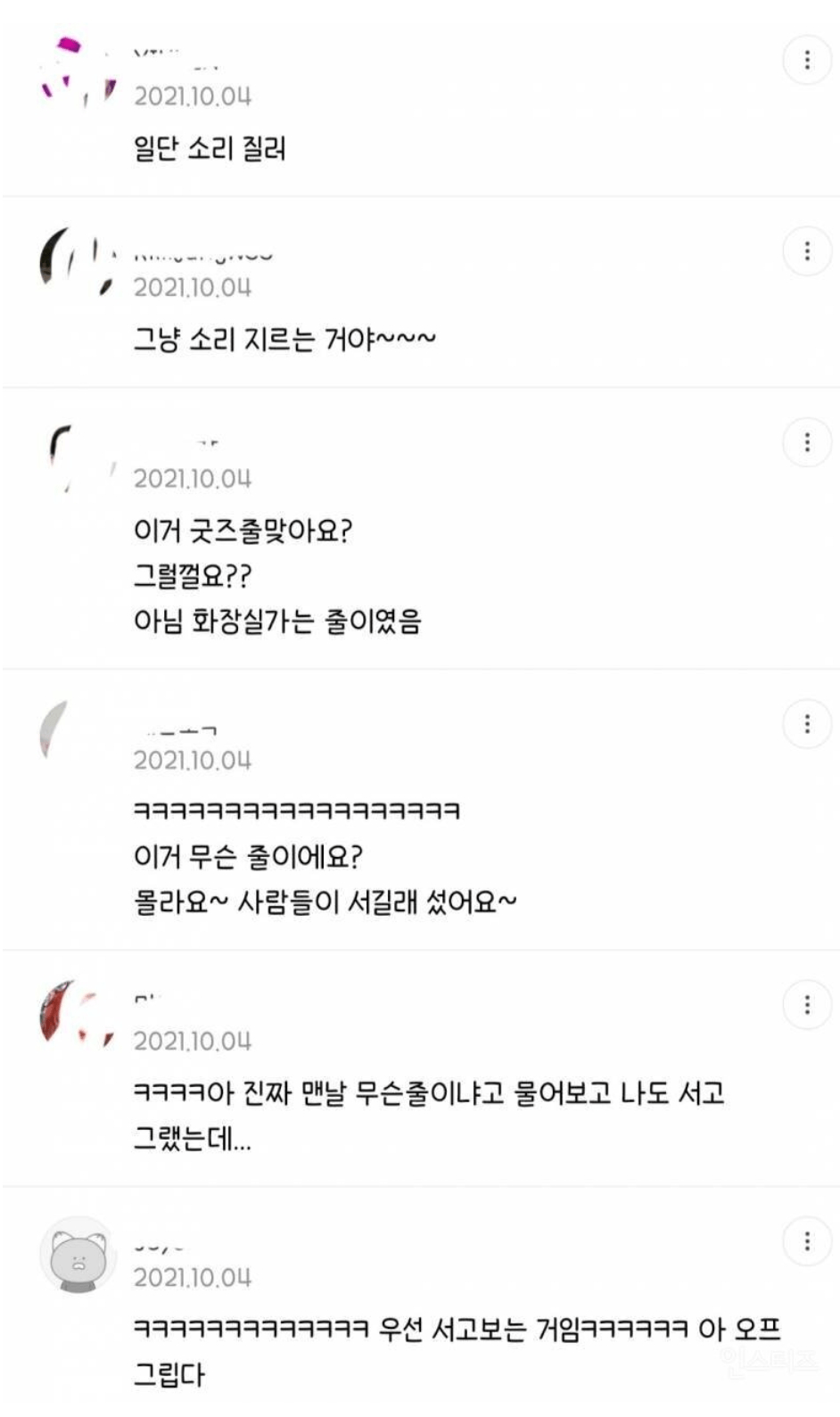Open red avatar of '맨날 무슨줄이냐고' commenter
This screenshot has width=840, height=1417.
pyautogui.click(x=78, y=1015)
